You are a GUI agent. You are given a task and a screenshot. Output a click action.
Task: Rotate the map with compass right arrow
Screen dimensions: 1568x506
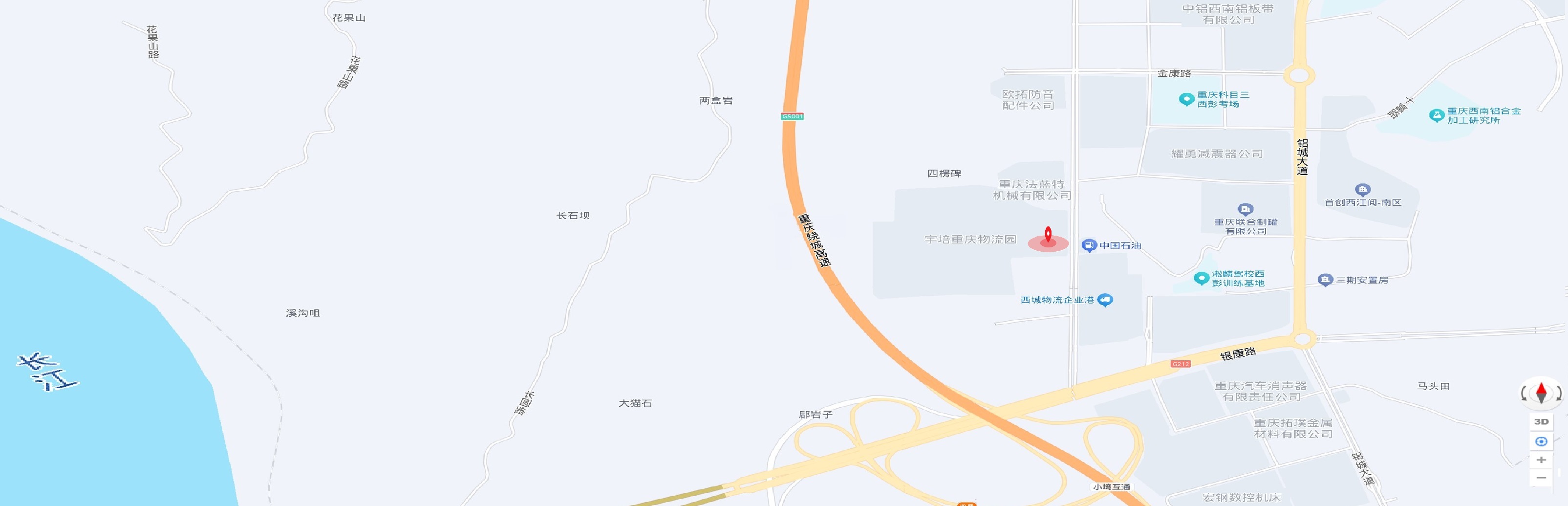coord(1558,394)
